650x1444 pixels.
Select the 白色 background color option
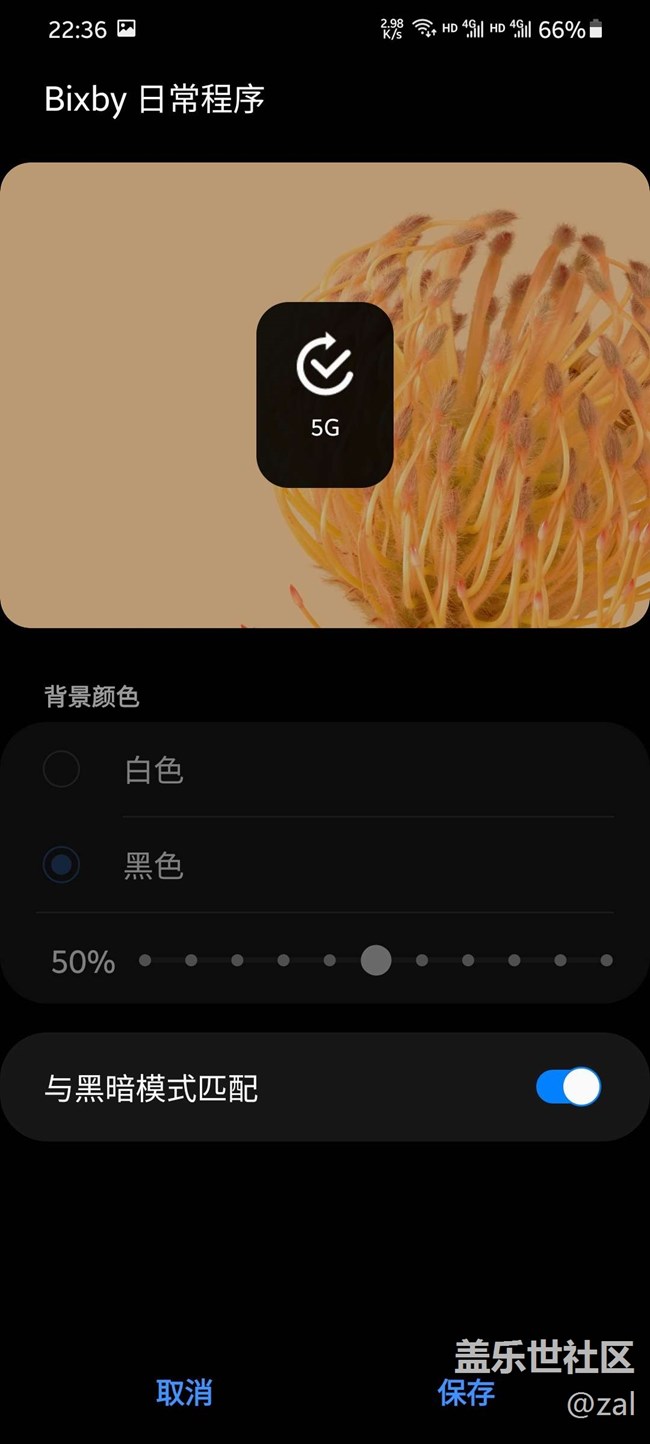tap(62, 770)
